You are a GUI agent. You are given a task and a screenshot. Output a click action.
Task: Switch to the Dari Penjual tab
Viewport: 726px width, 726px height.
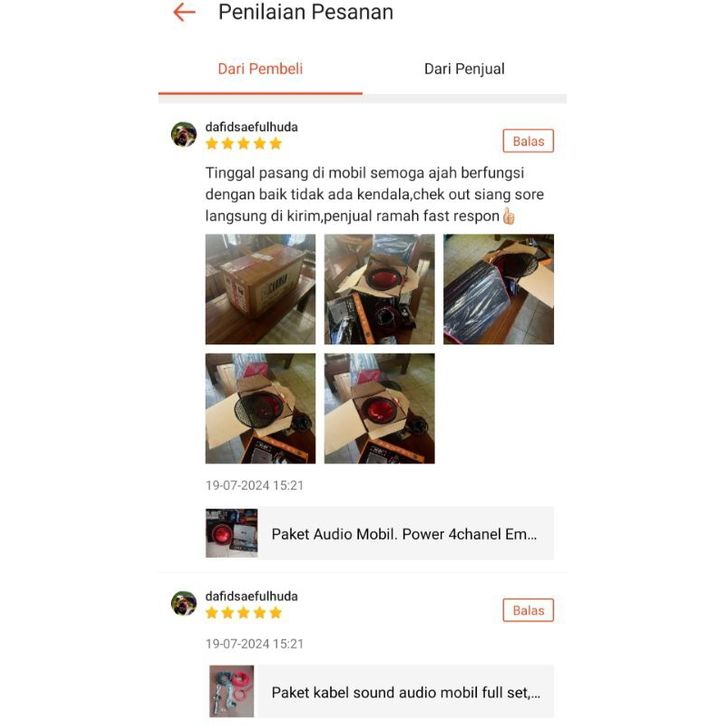coord(464,69)
